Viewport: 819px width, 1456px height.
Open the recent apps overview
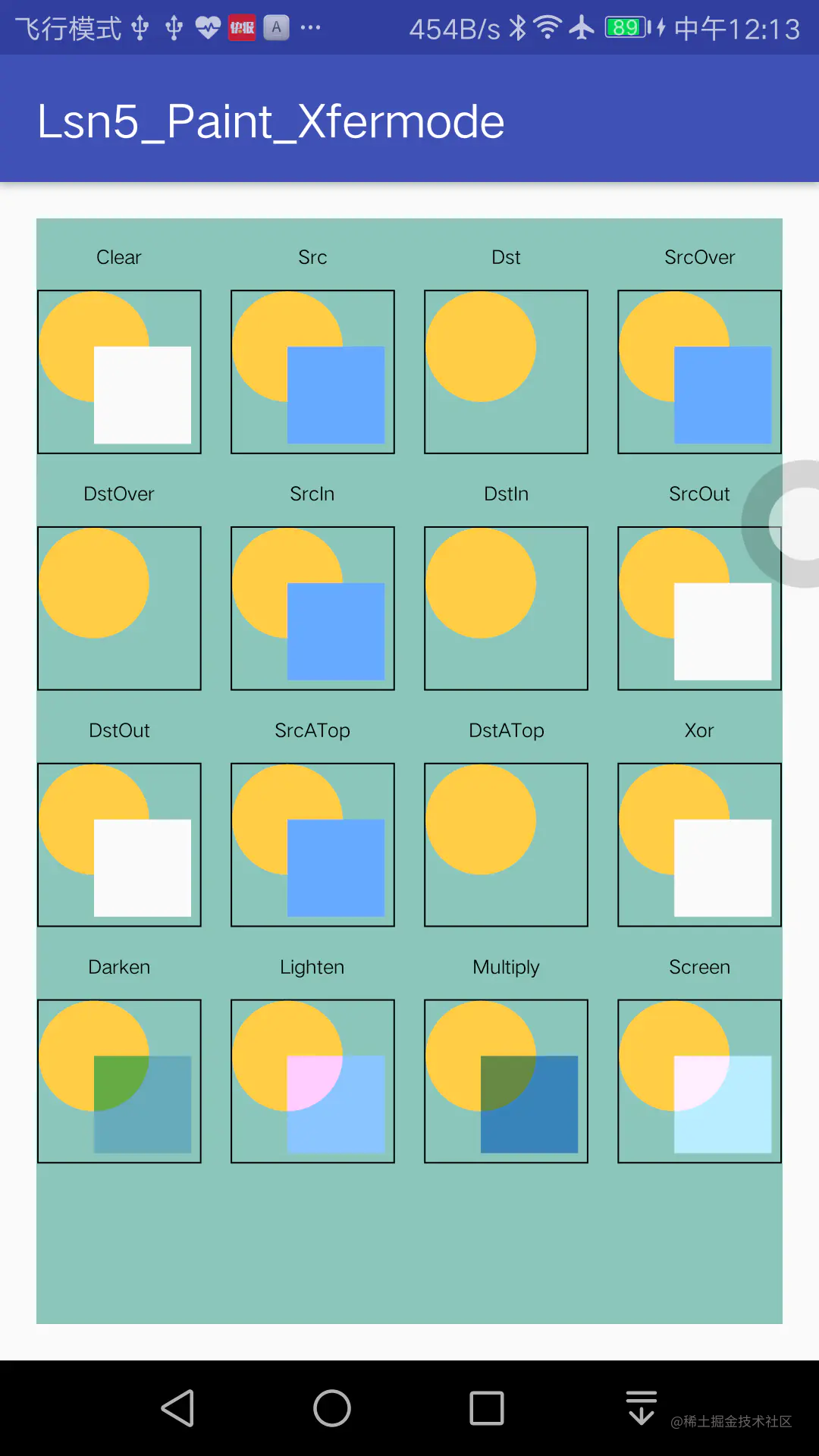click(x=487, y=1408)
